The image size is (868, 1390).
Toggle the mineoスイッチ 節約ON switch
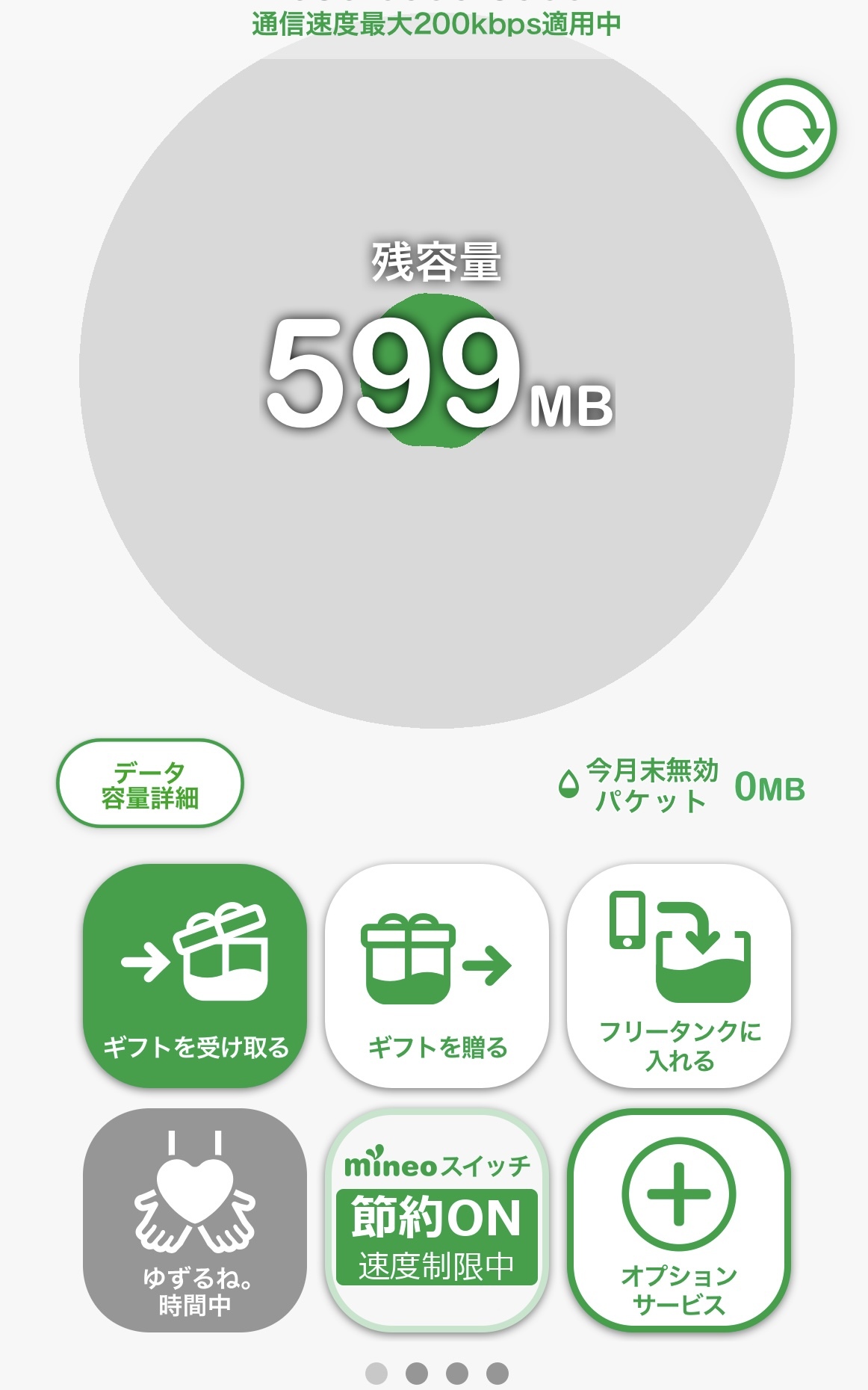[437, 1220]
